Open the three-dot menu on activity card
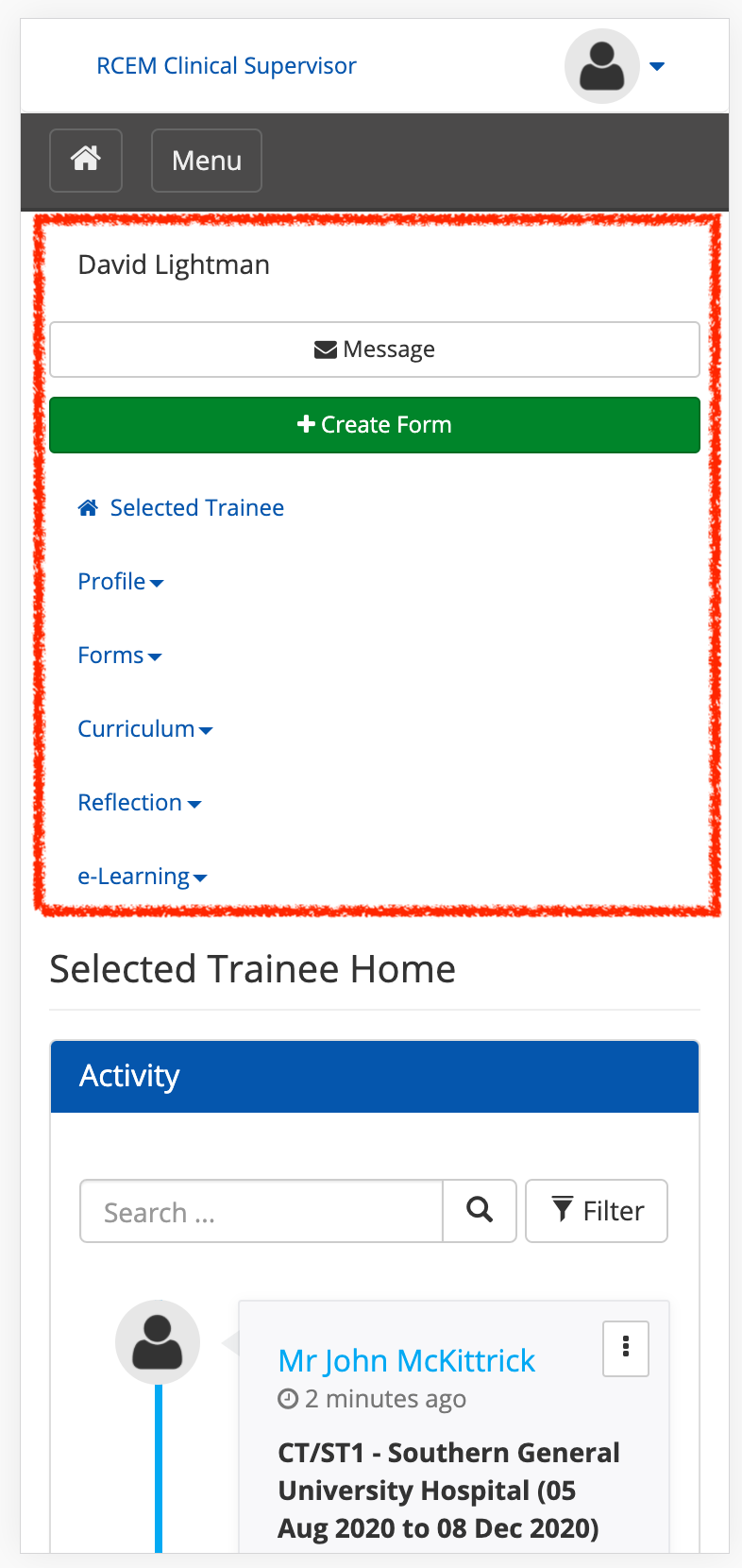This screenshot has height=1568, width=742. click(x=626, y=1348)
